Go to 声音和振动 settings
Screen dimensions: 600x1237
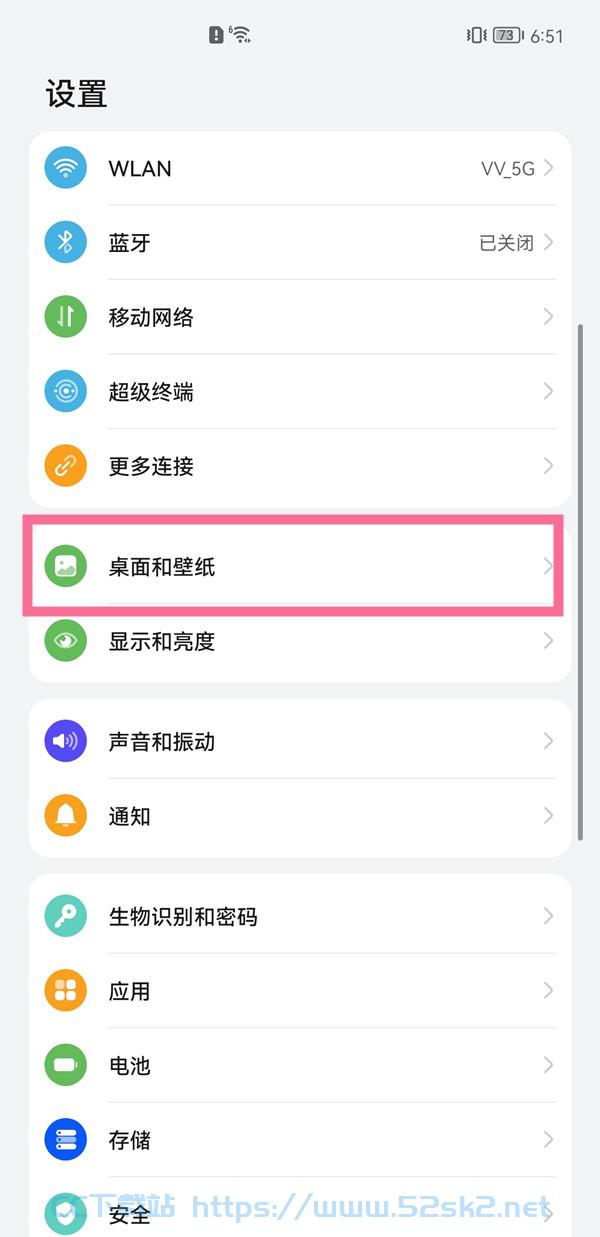tap(300, 742)
